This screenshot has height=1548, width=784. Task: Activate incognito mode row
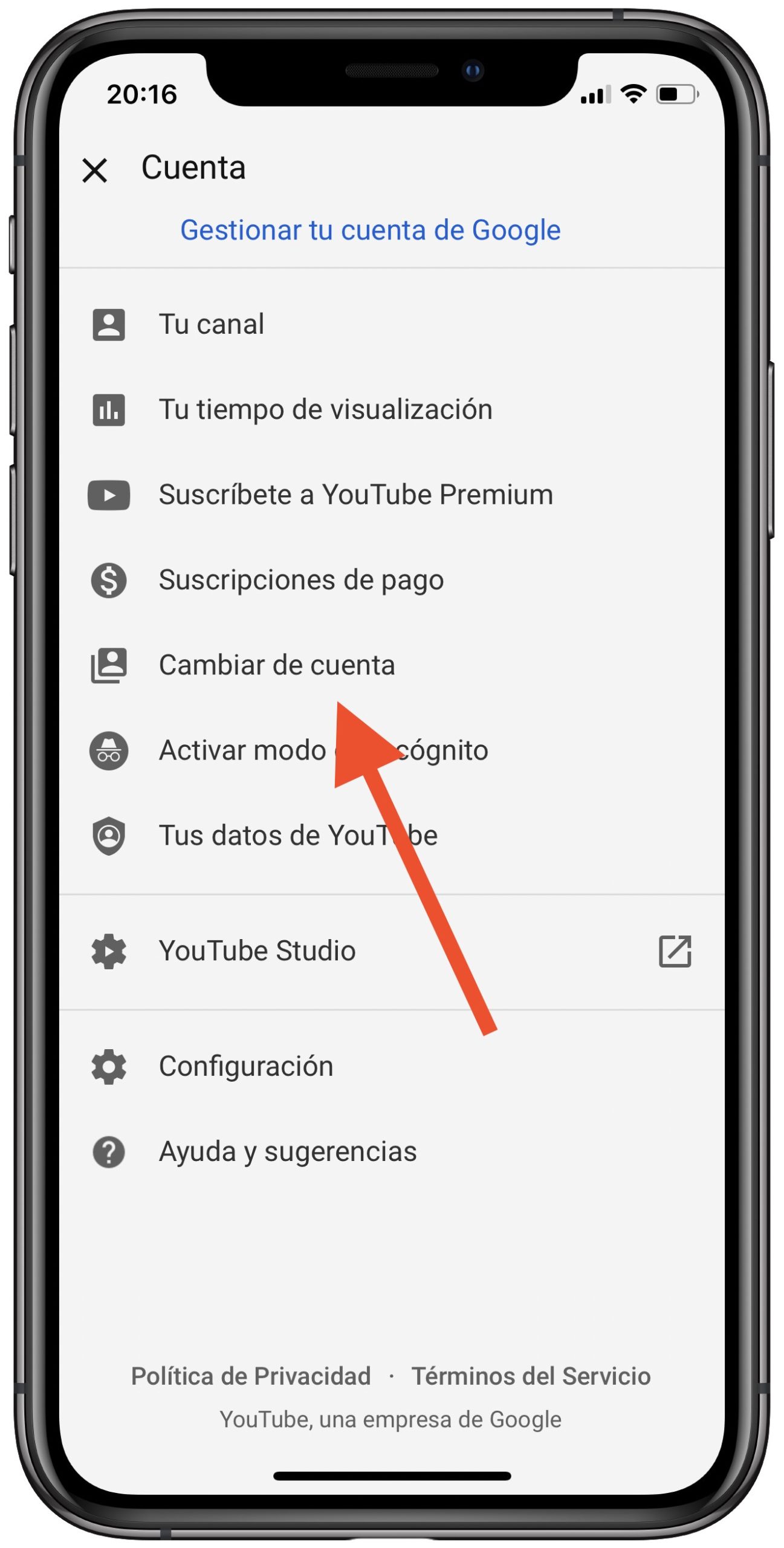(242, 750)
